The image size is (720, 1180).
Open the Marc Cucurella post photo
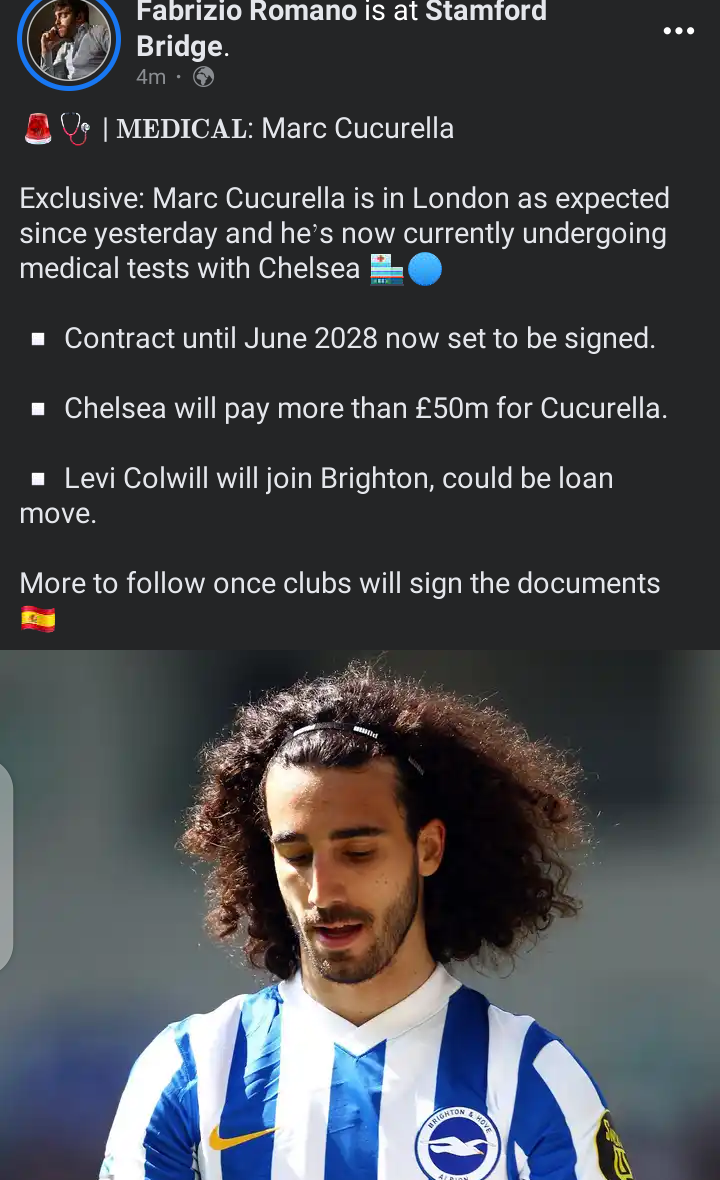tap(360, 915)
